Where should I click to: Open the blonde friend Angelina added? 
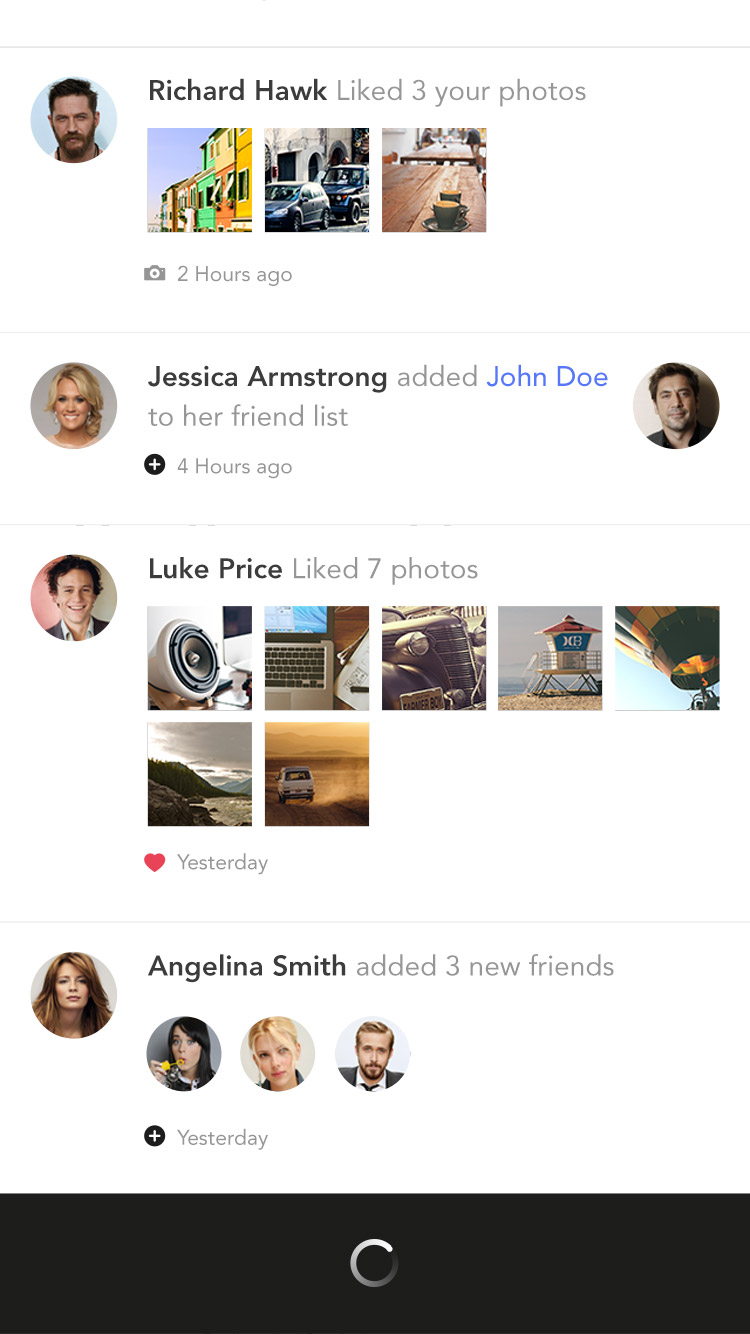click(278, 1053)
